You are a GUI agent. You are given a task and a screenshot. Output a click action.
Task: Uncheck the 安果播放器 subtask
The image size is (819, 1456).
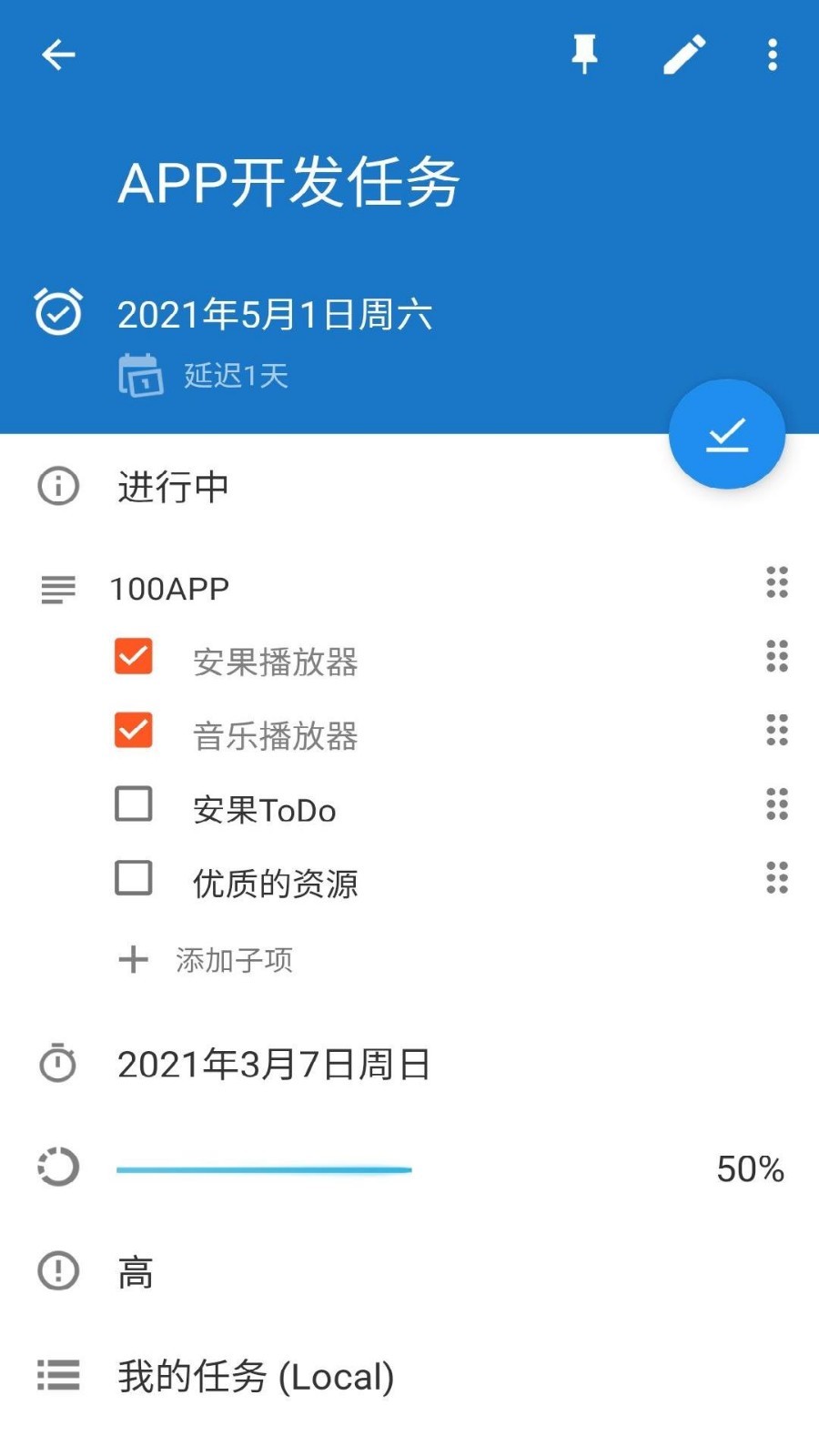coord(133,656)
